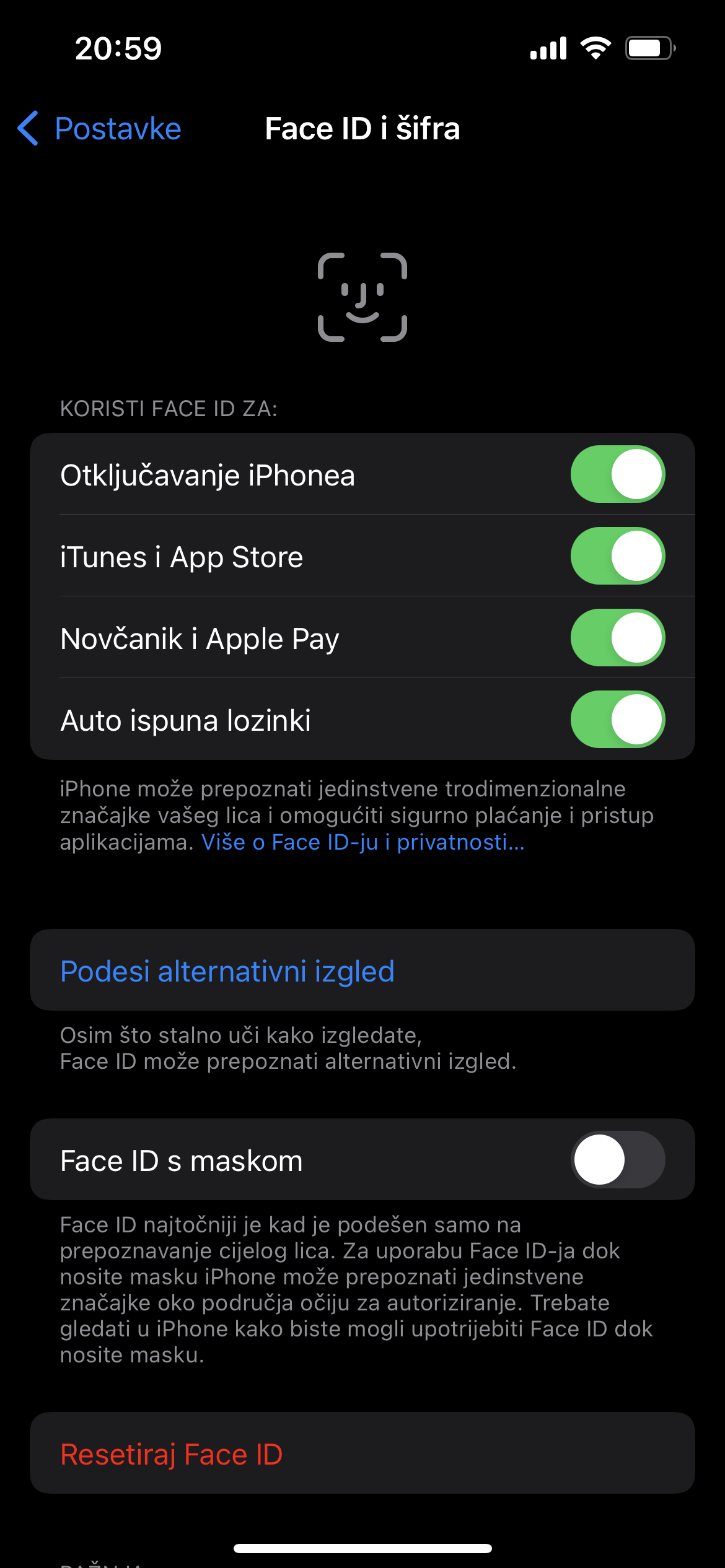Viewport: 725px width, 1568px height.
Task: Enable Face ID s maskom
Action: pos(618,1160)
